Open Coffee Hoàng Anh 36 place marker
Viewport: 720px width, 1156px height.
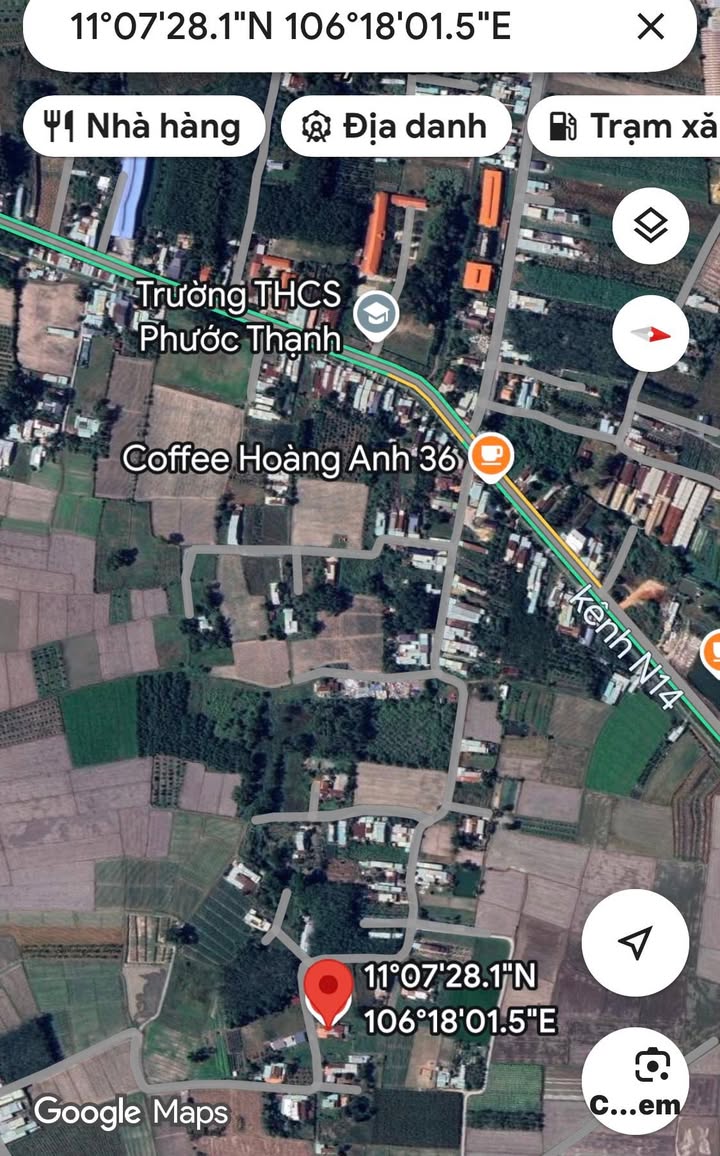[x=490, y=457]
